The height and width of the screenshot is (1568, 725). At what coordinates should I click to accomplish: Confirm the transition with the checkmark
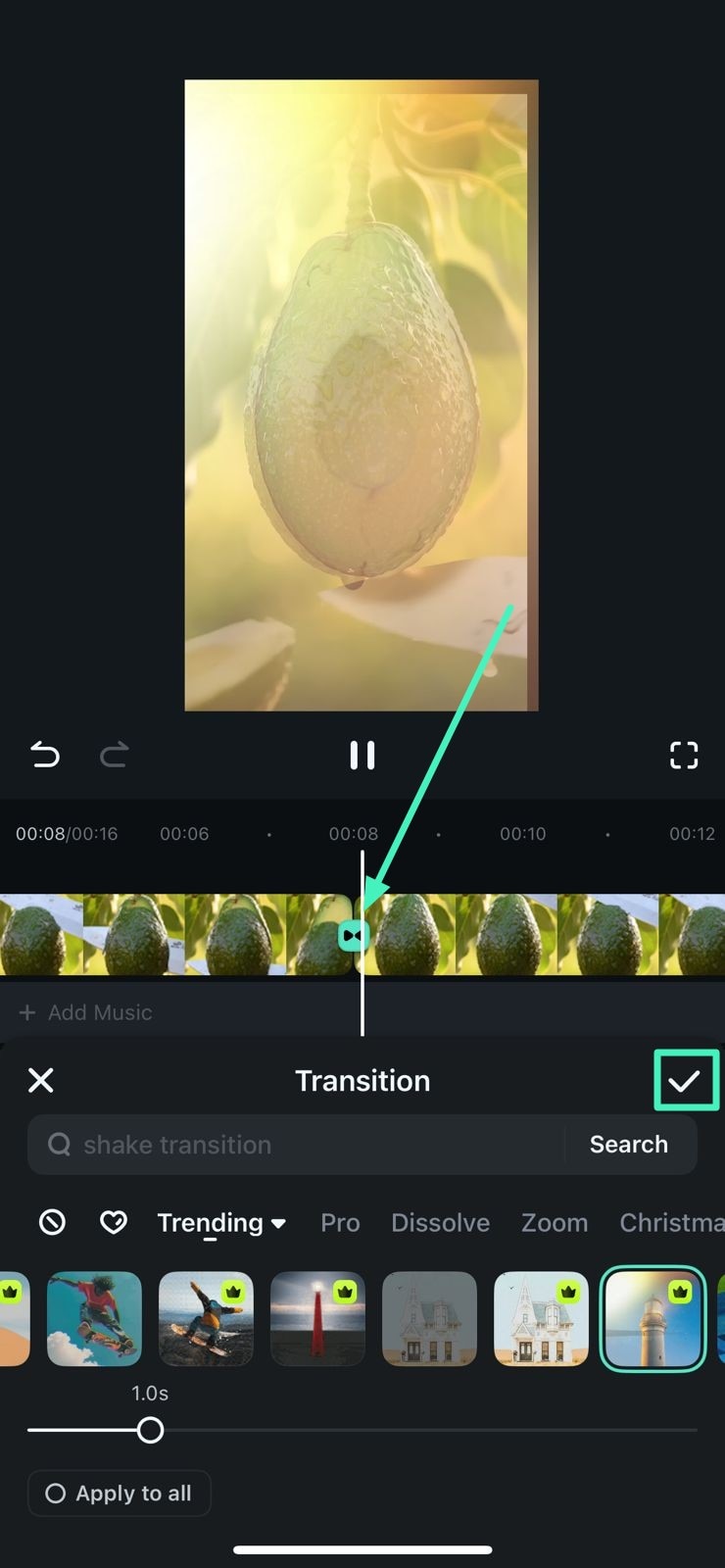685,1079
